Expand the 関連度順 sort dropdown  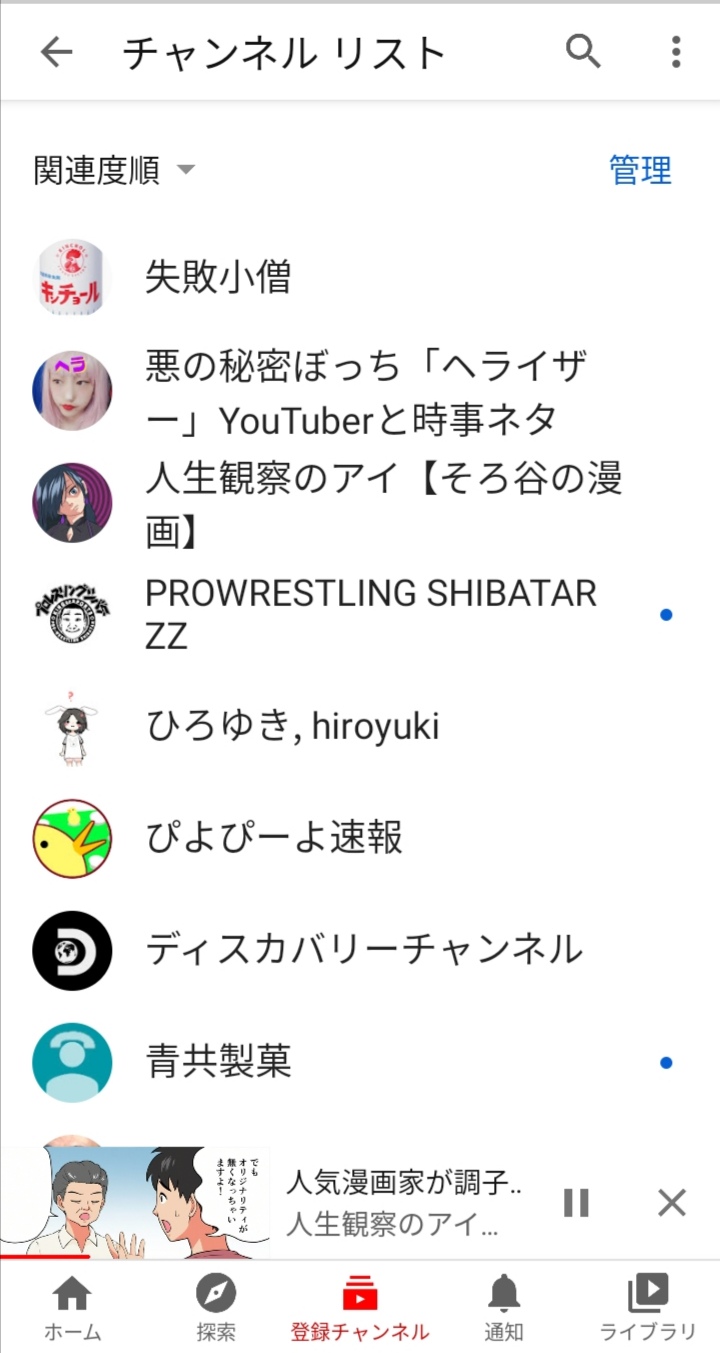[114, 171]
